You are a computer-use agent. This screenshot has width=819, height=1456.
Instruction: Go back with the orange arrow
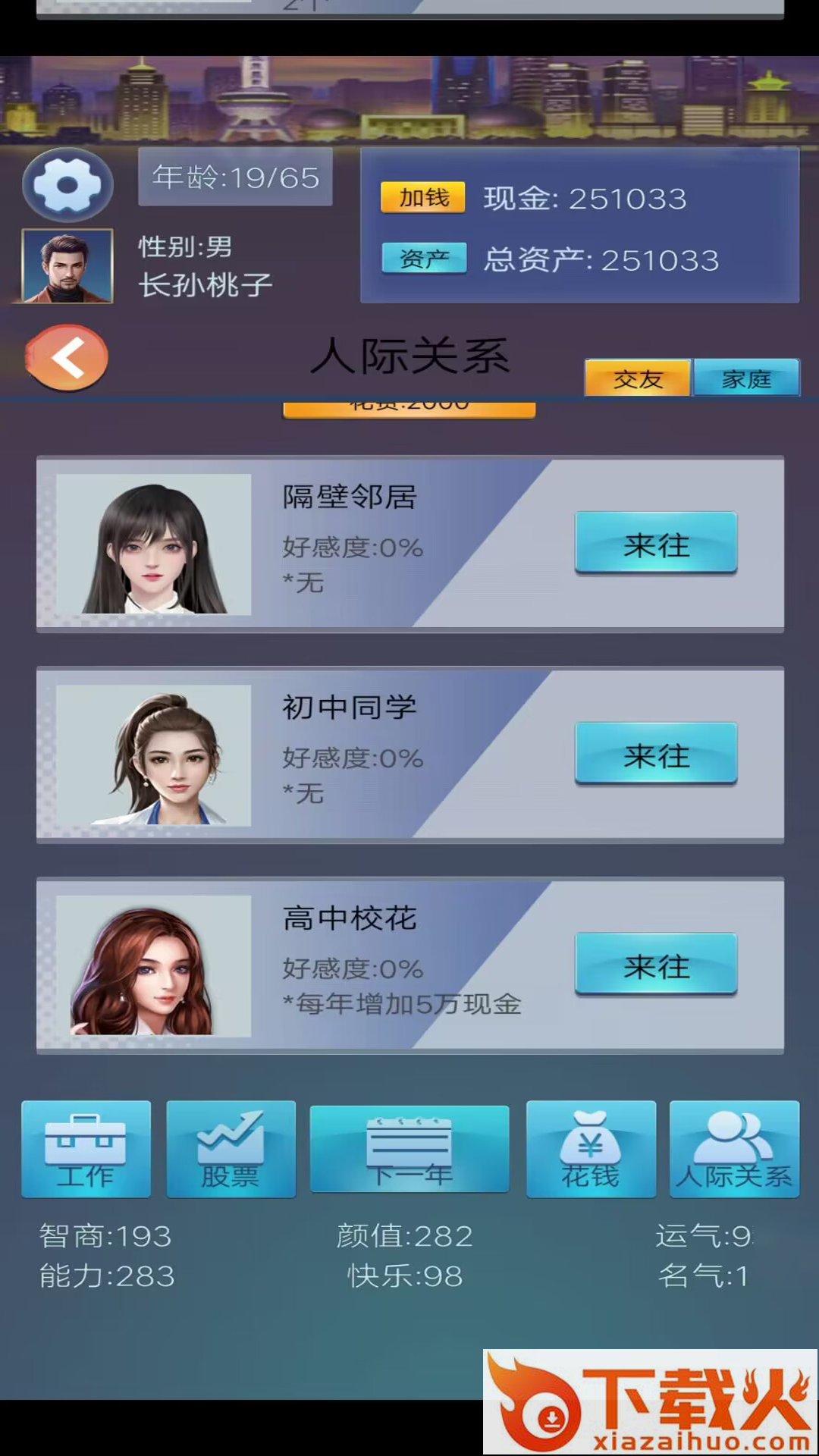click(67, 358)
